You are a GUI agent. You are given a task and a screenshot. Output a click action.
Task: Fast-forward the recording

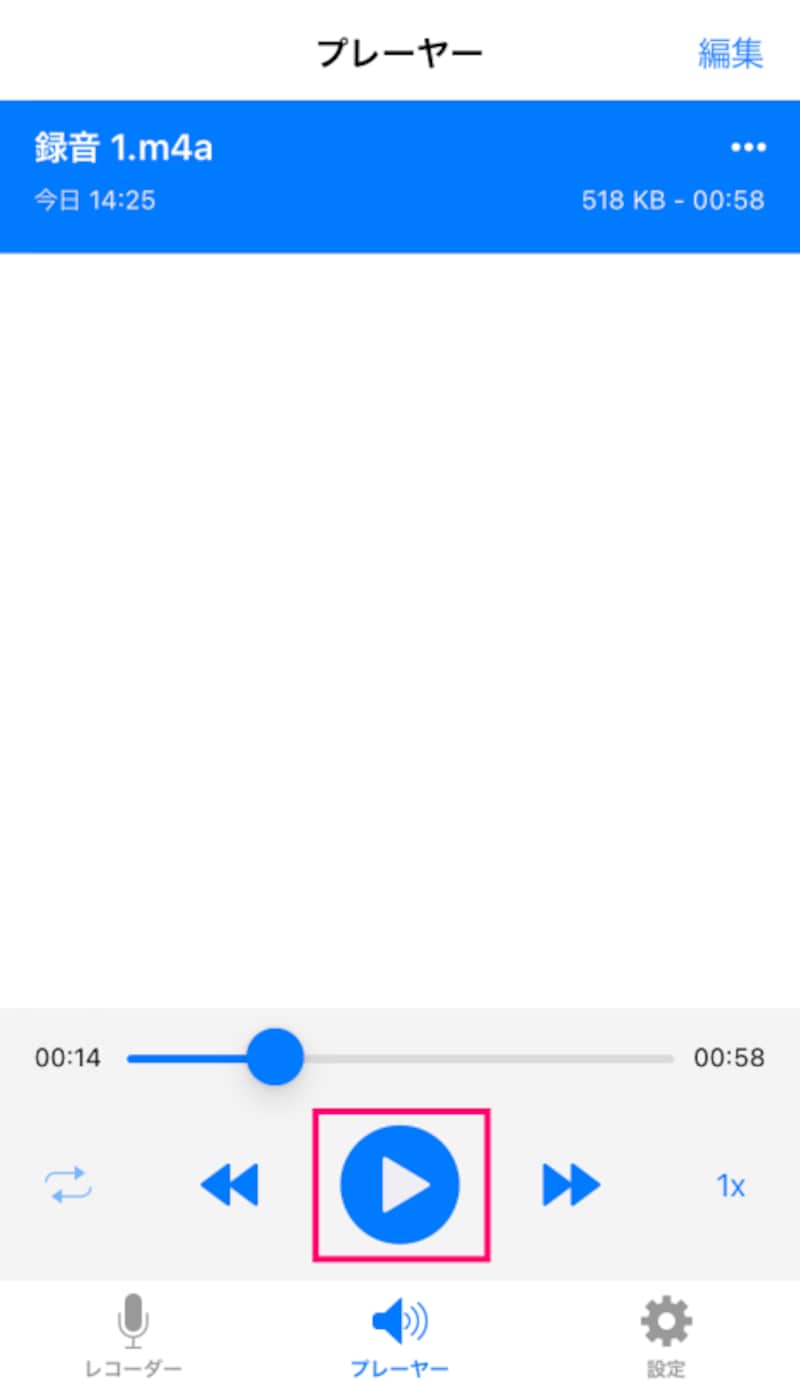571,1185
